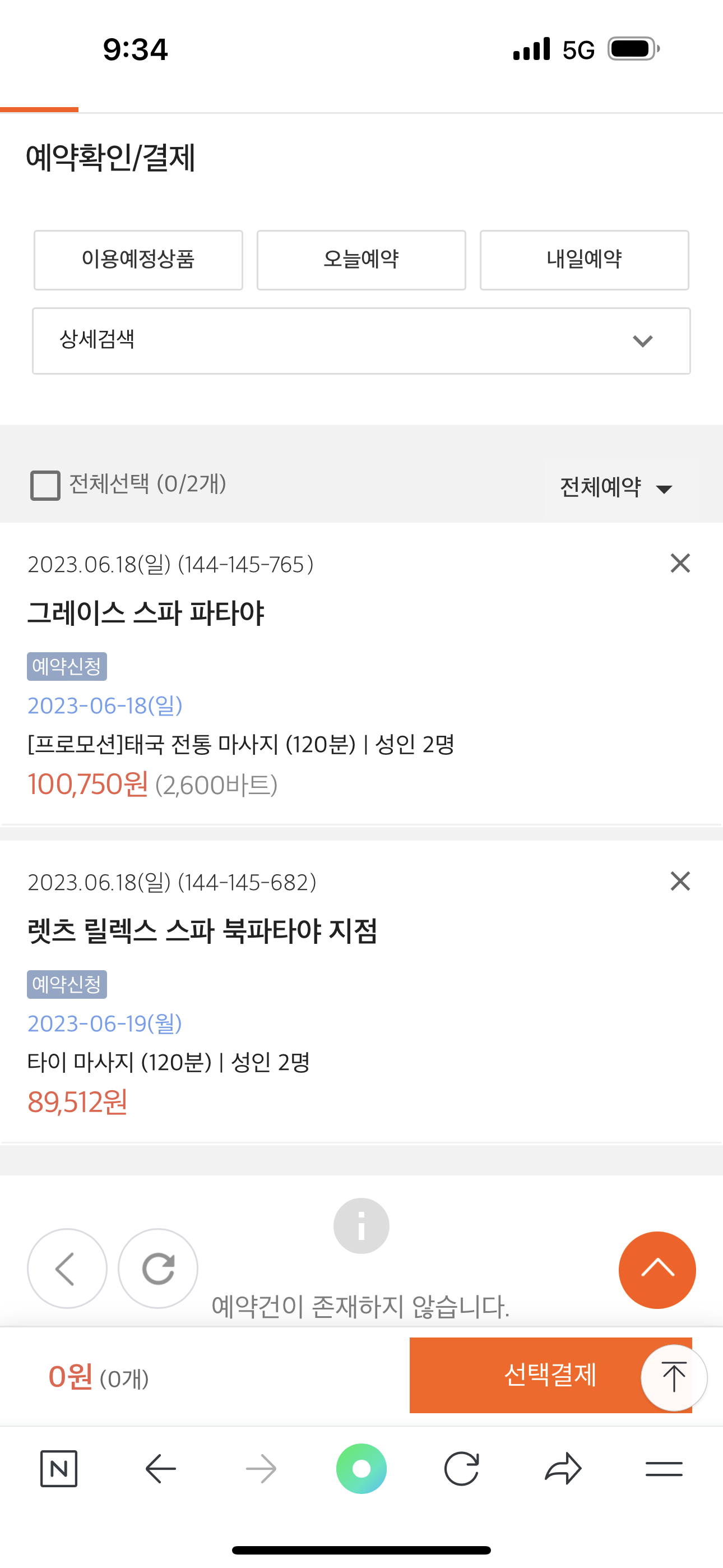The image size is (723, 1568).
Task: Remove the 그레이스 스파 파타야 booking
Action: (x=680, y=564)
